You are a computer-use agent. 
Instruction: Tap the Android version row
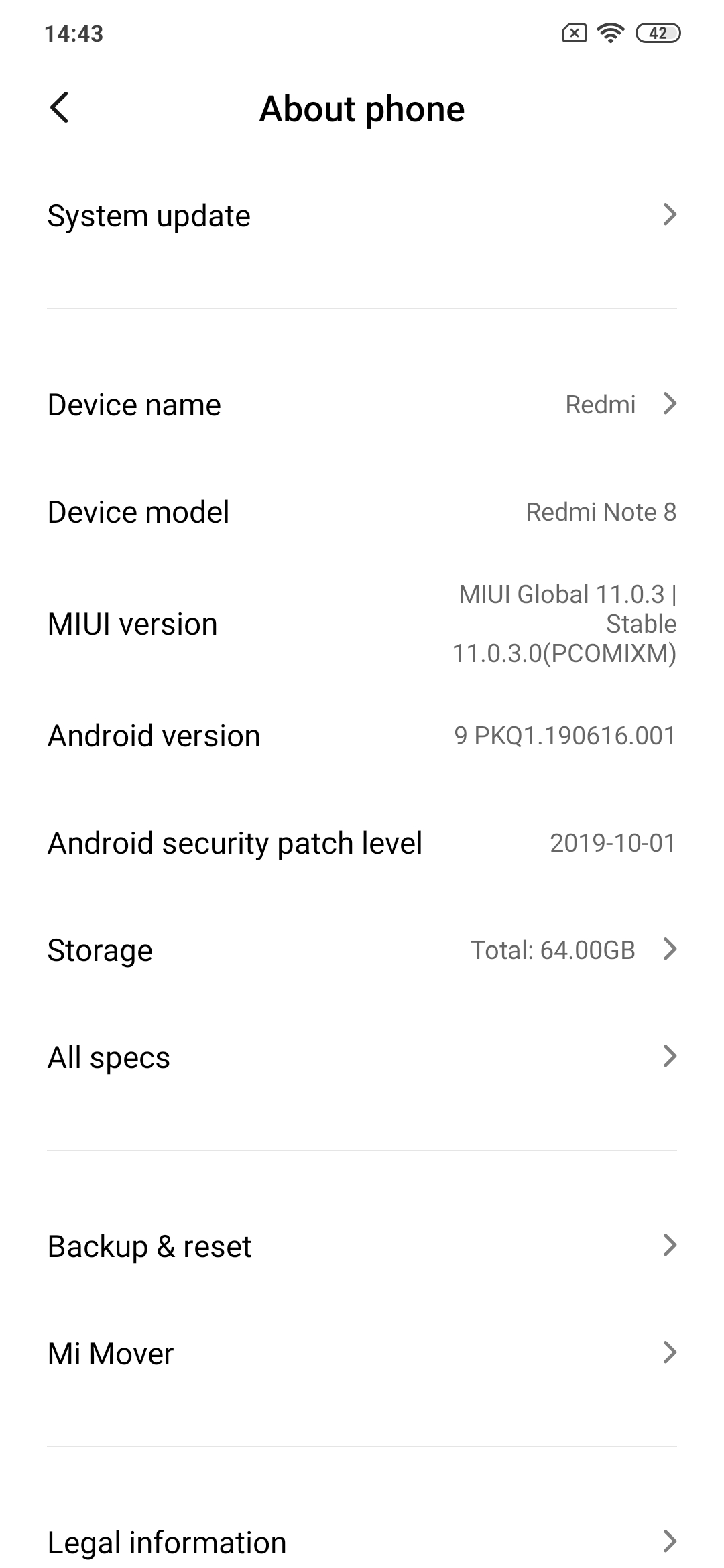coord(362,736)
